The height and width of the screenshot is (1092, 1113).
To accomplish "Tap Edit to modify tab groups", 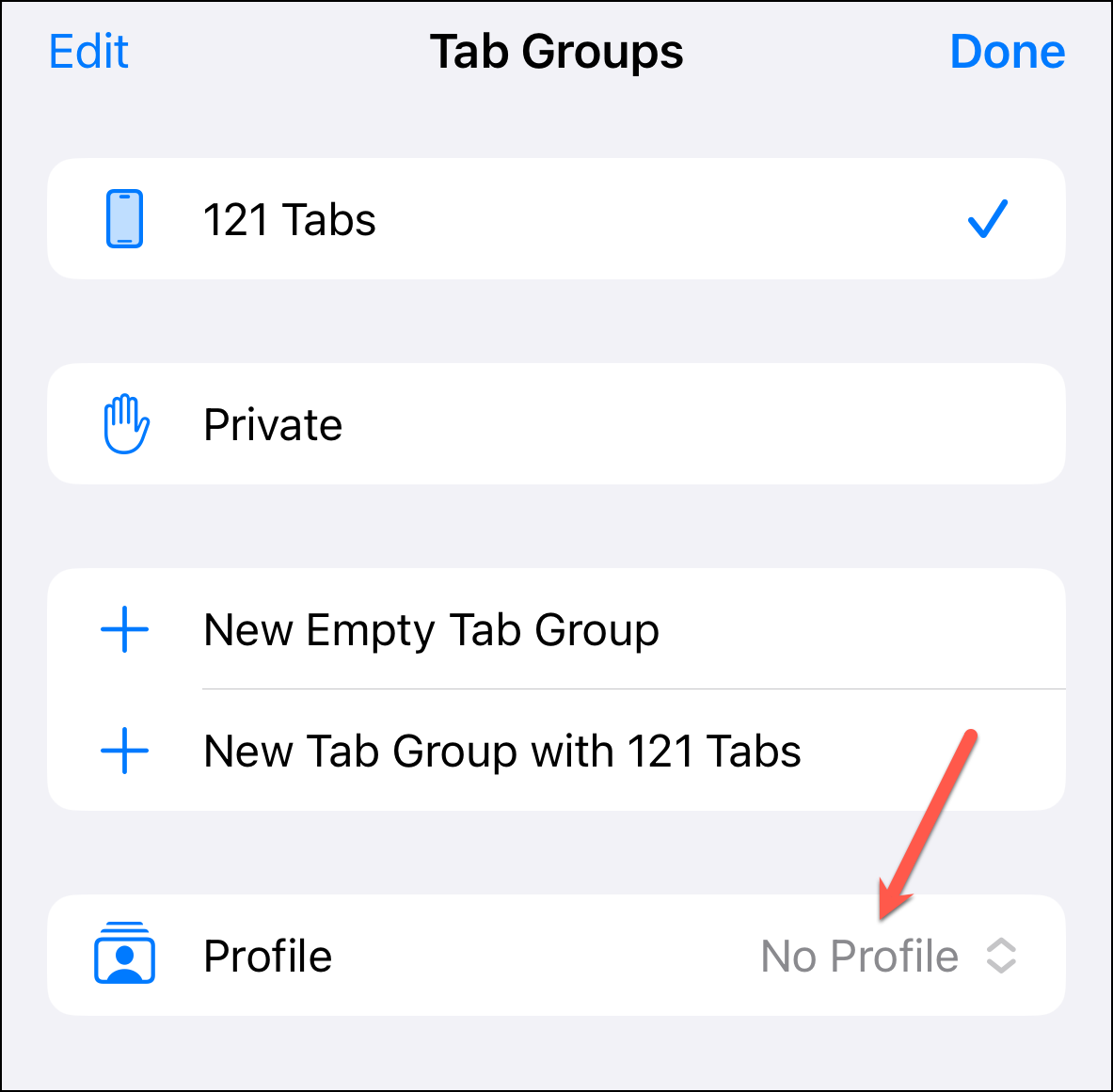I will click(88, 52).
